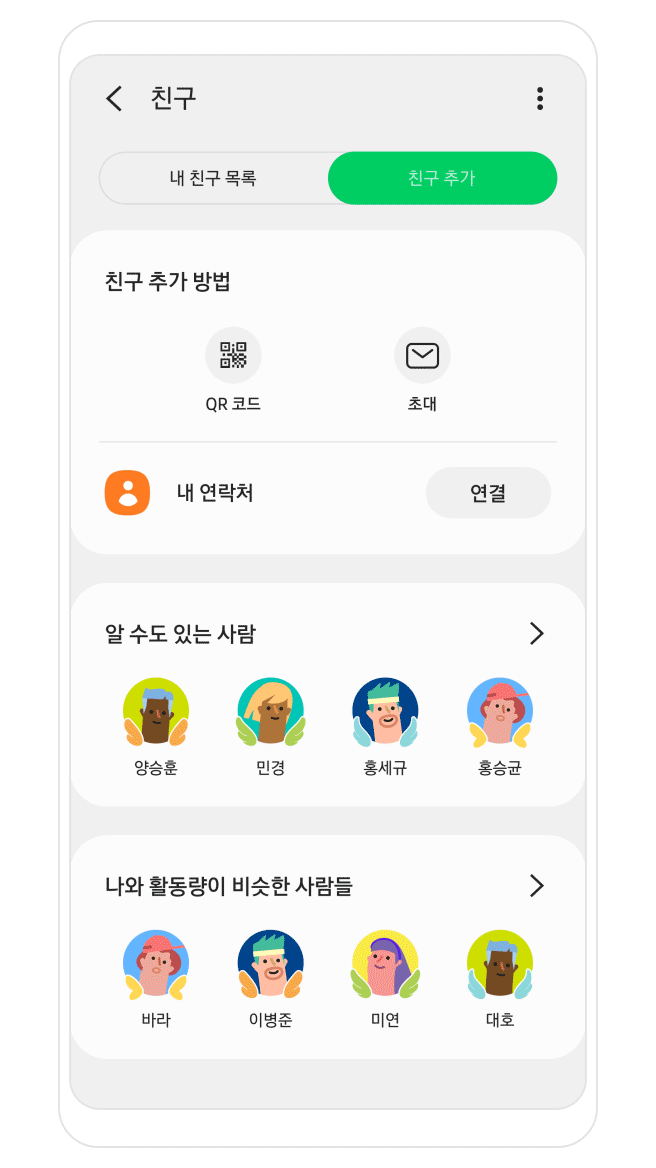Select the 친구 추가 tab
The height and width of the screenshot is (1168, 656).
tap(442, 179)
